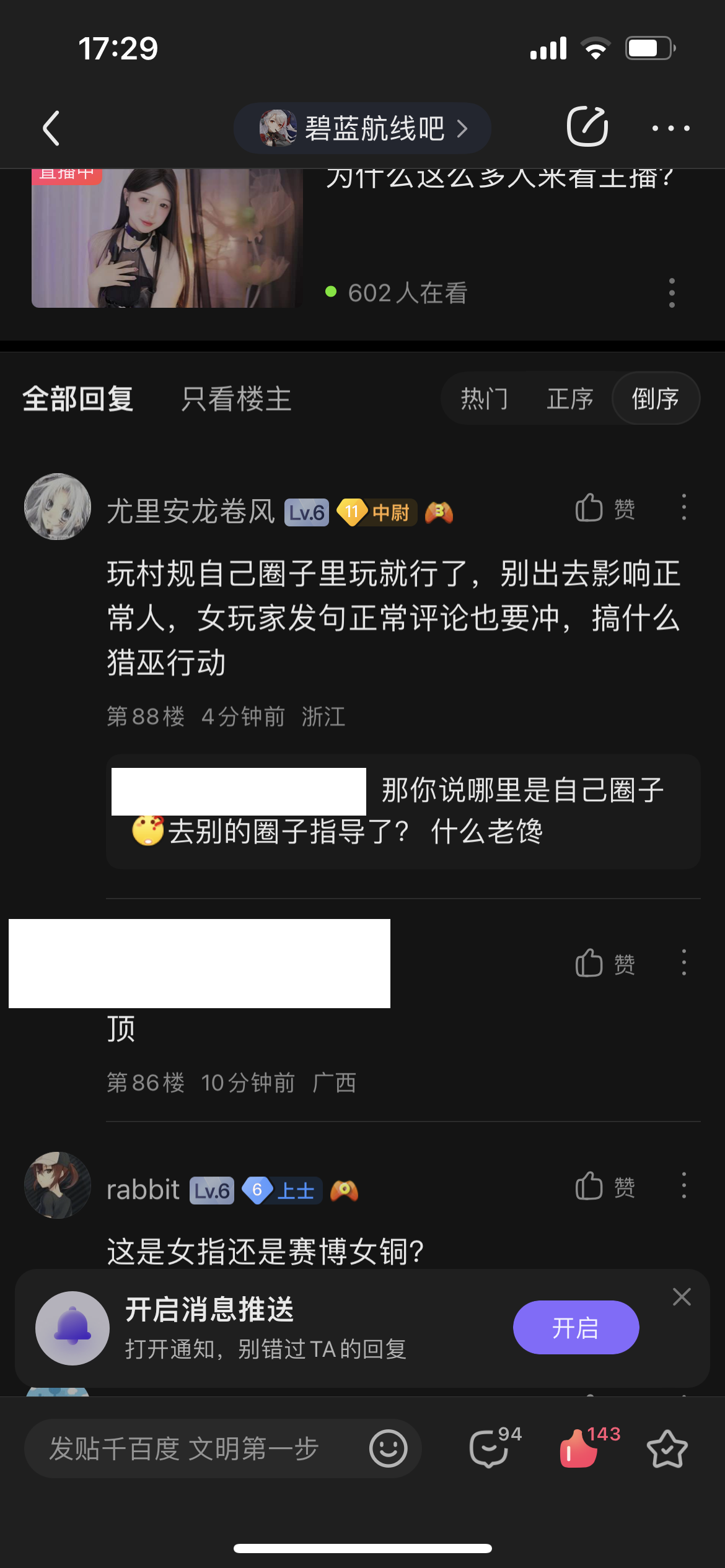Tap the share icon in the header
725x1568 pixels.
click(587, 127)
